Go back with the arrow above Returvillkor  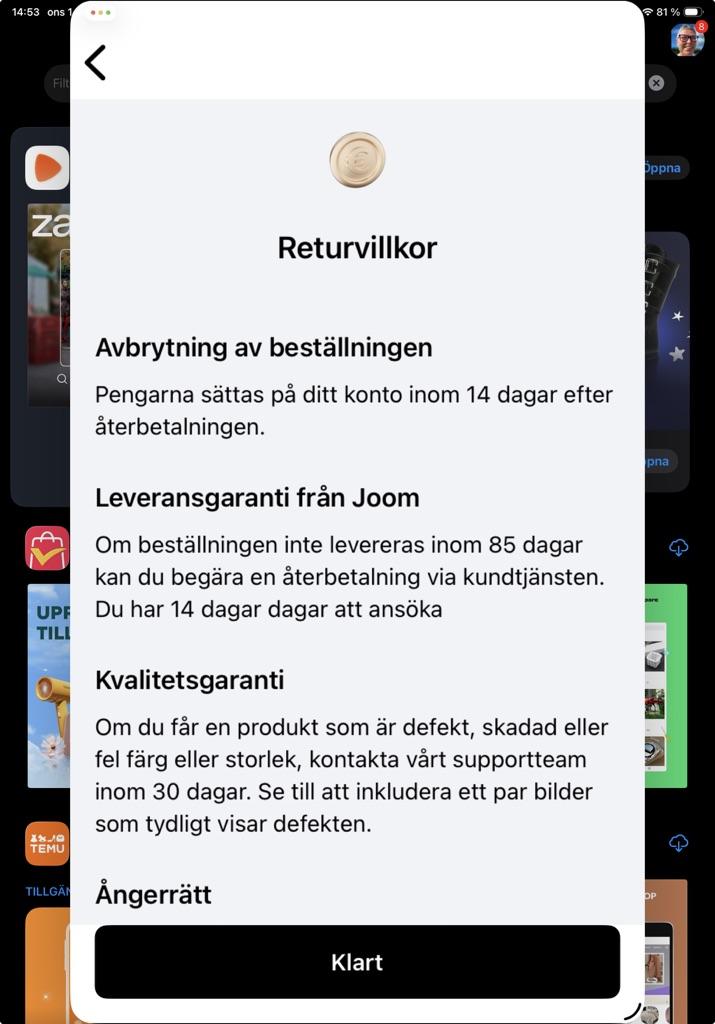click(x=95, y=63)
